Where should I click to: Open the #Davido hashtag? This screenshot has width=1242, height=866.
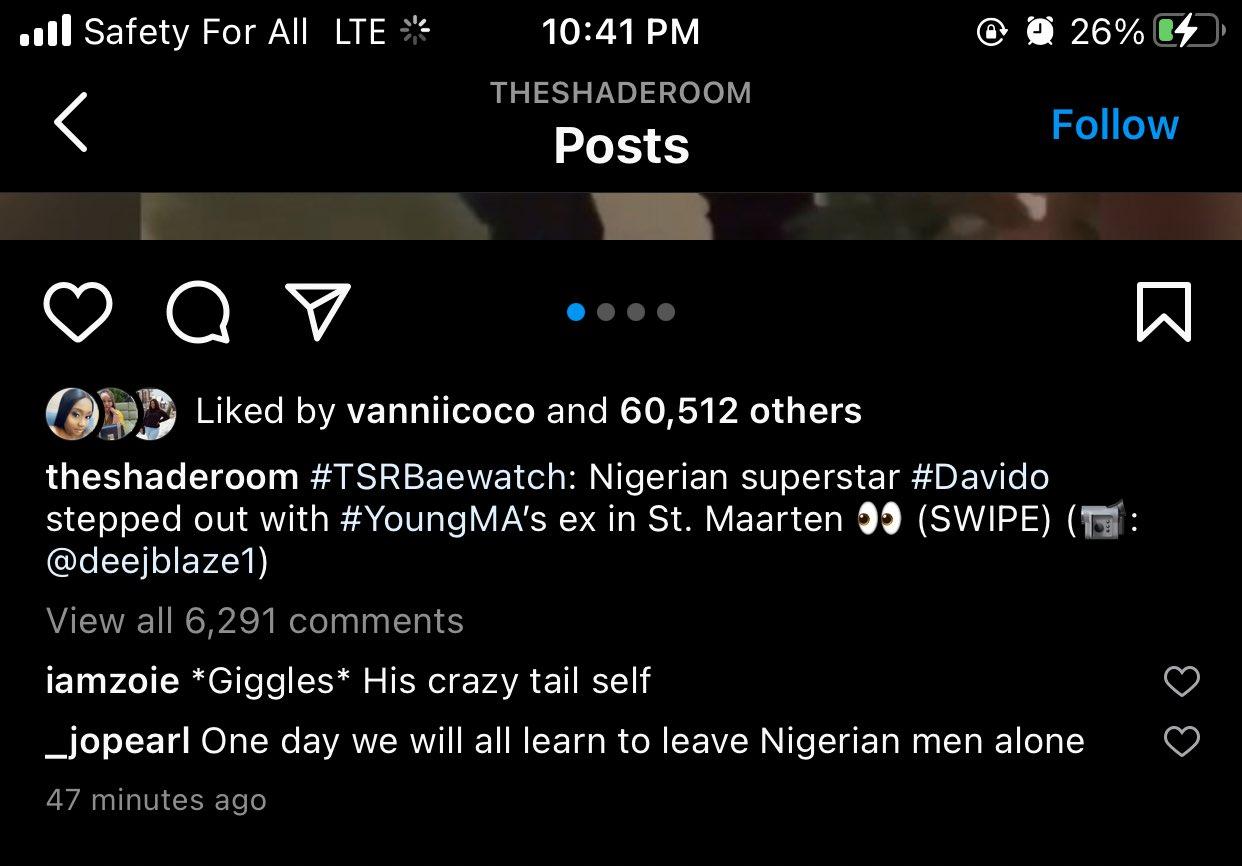click(x=980, y=476)
